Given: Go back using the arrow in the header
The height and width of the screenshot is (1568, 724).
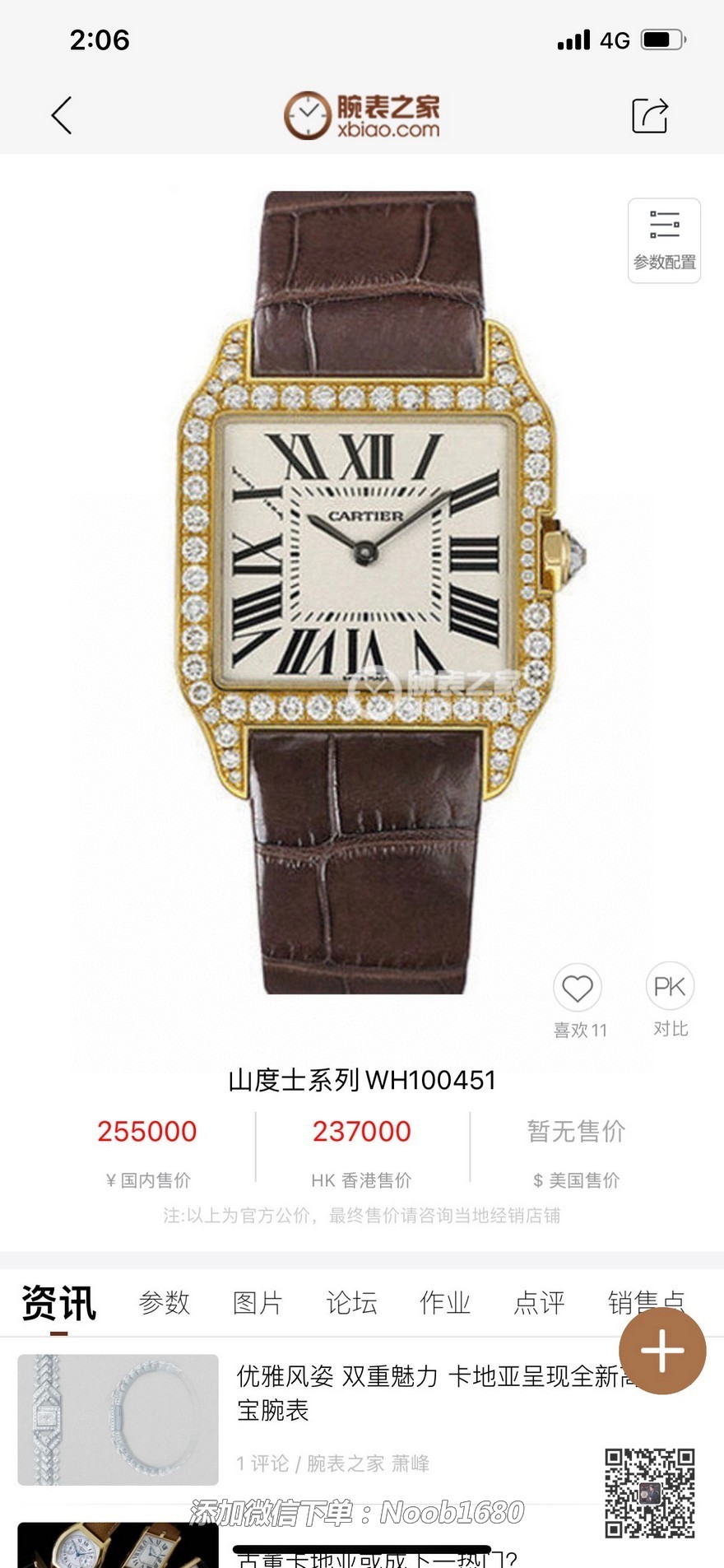Looking at the screenshot, I should [x=63, y=115].
